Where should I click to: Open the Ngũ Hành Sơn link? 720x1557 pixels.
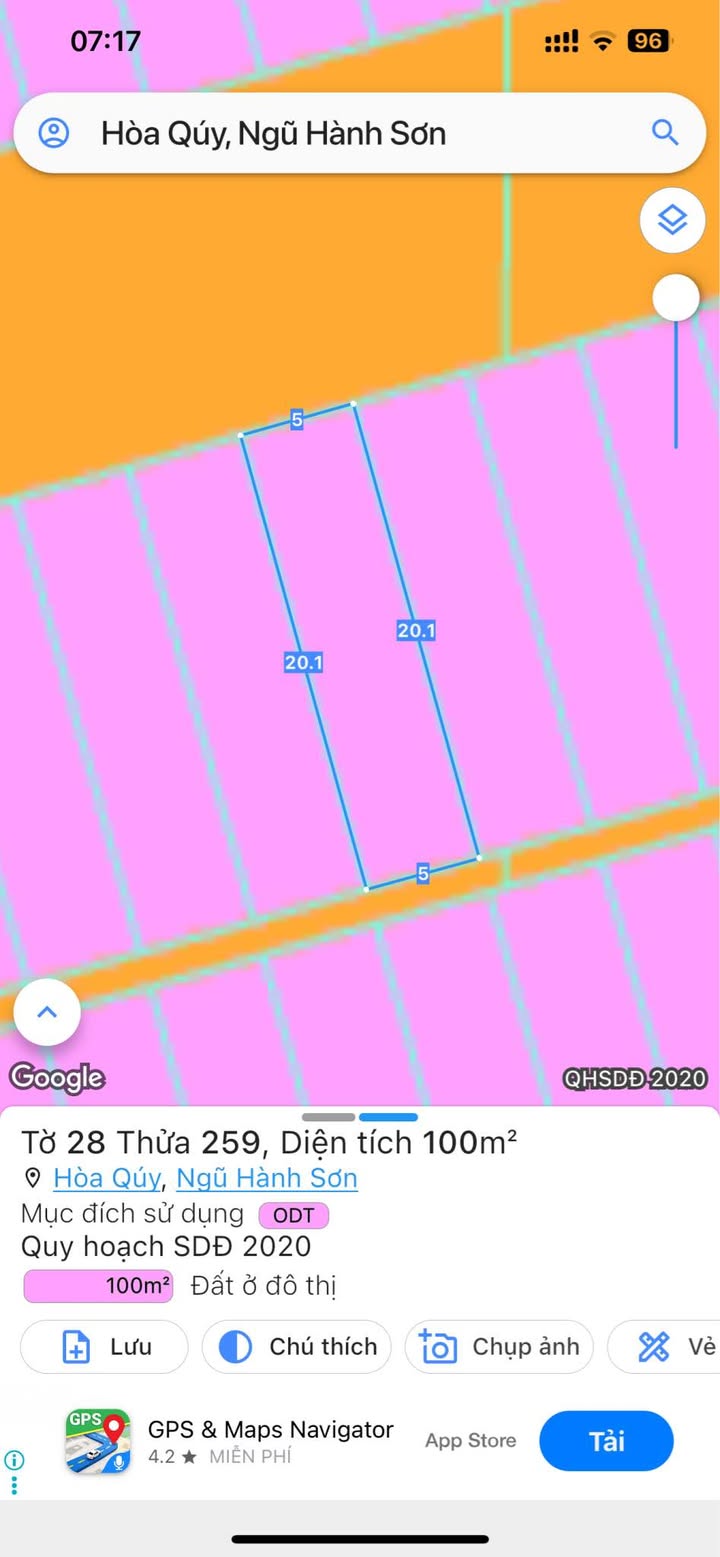click(267, 1178)
